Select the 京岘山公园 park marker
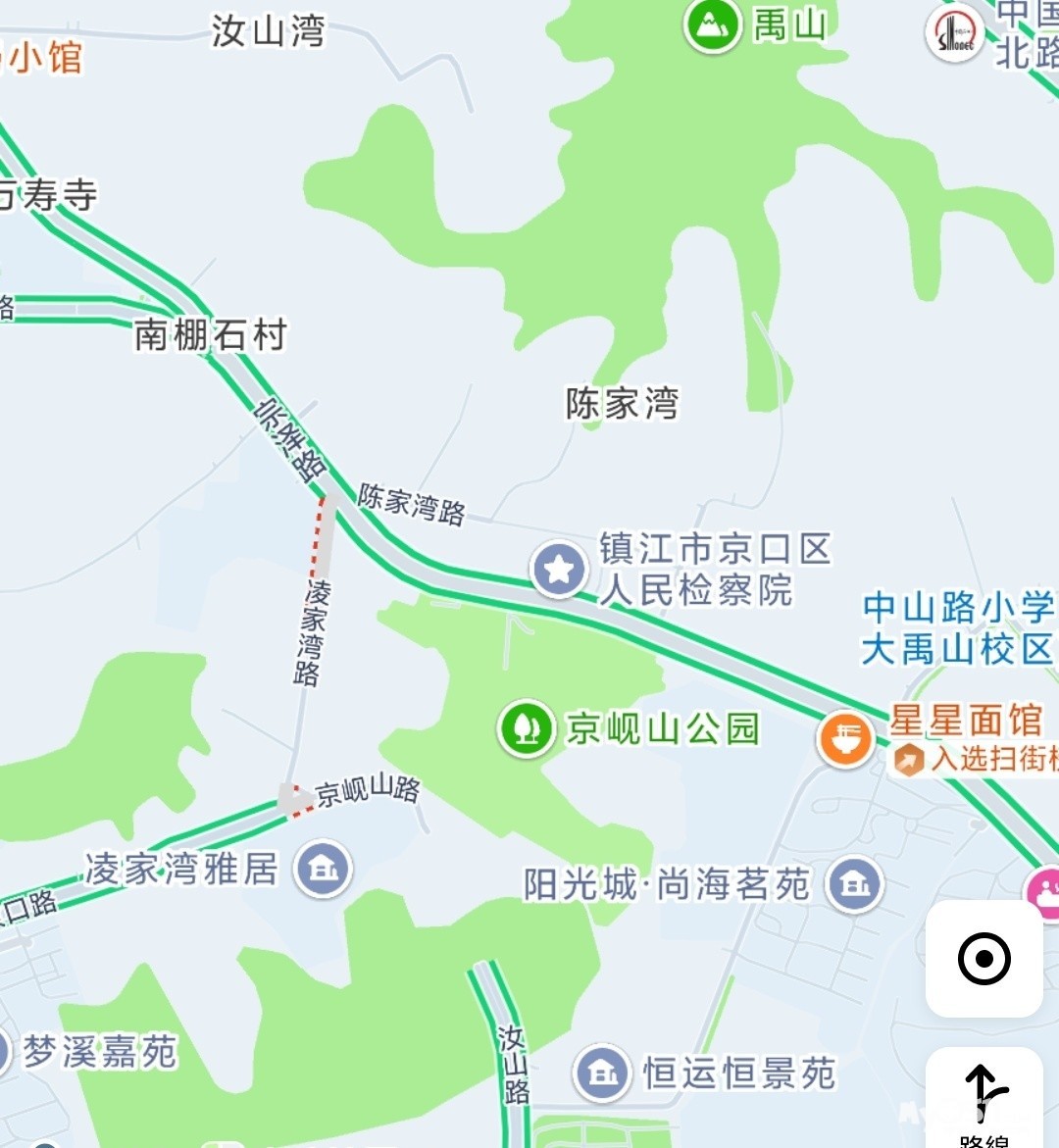This screenshot has width=1059, height=1148. pyautogui.click(x=527, y=727)
